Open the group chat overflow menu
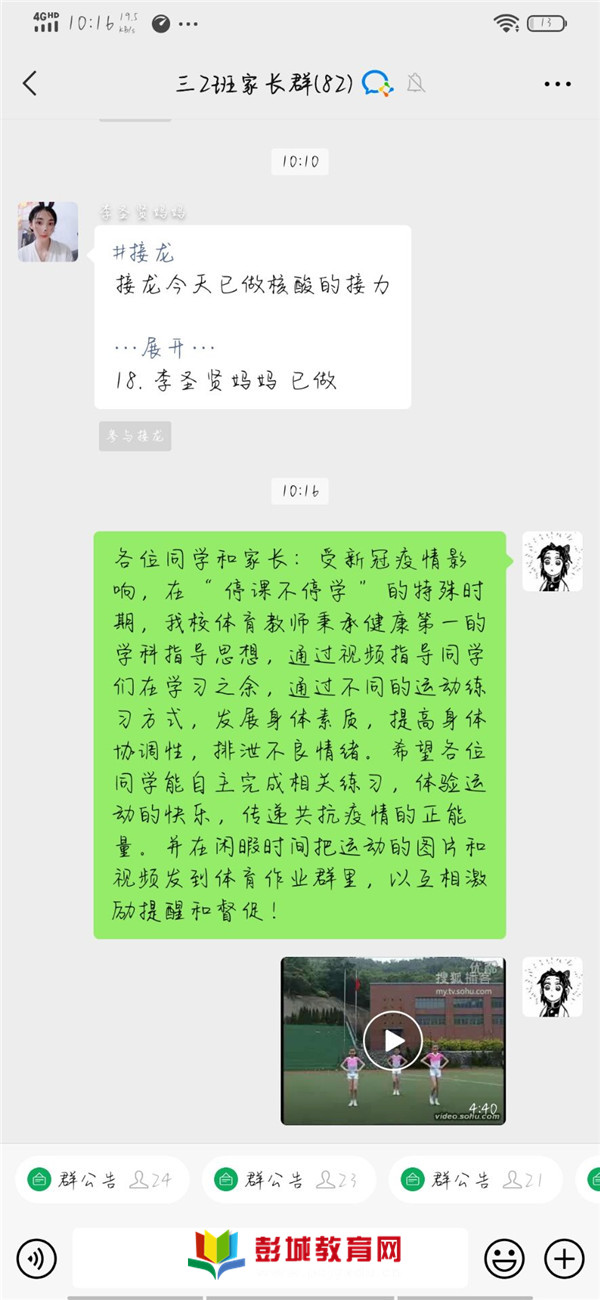Screen dimensions: 600x1300 pos(557,84)
